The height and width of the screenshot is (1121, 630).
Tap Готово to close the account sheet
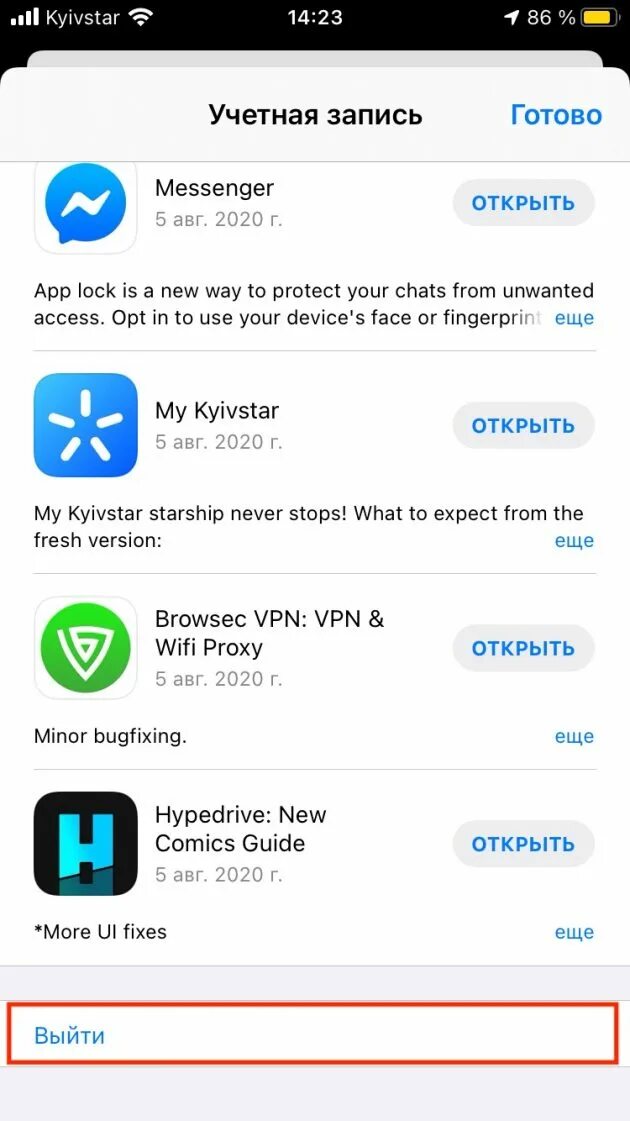[x=556, y=114]
